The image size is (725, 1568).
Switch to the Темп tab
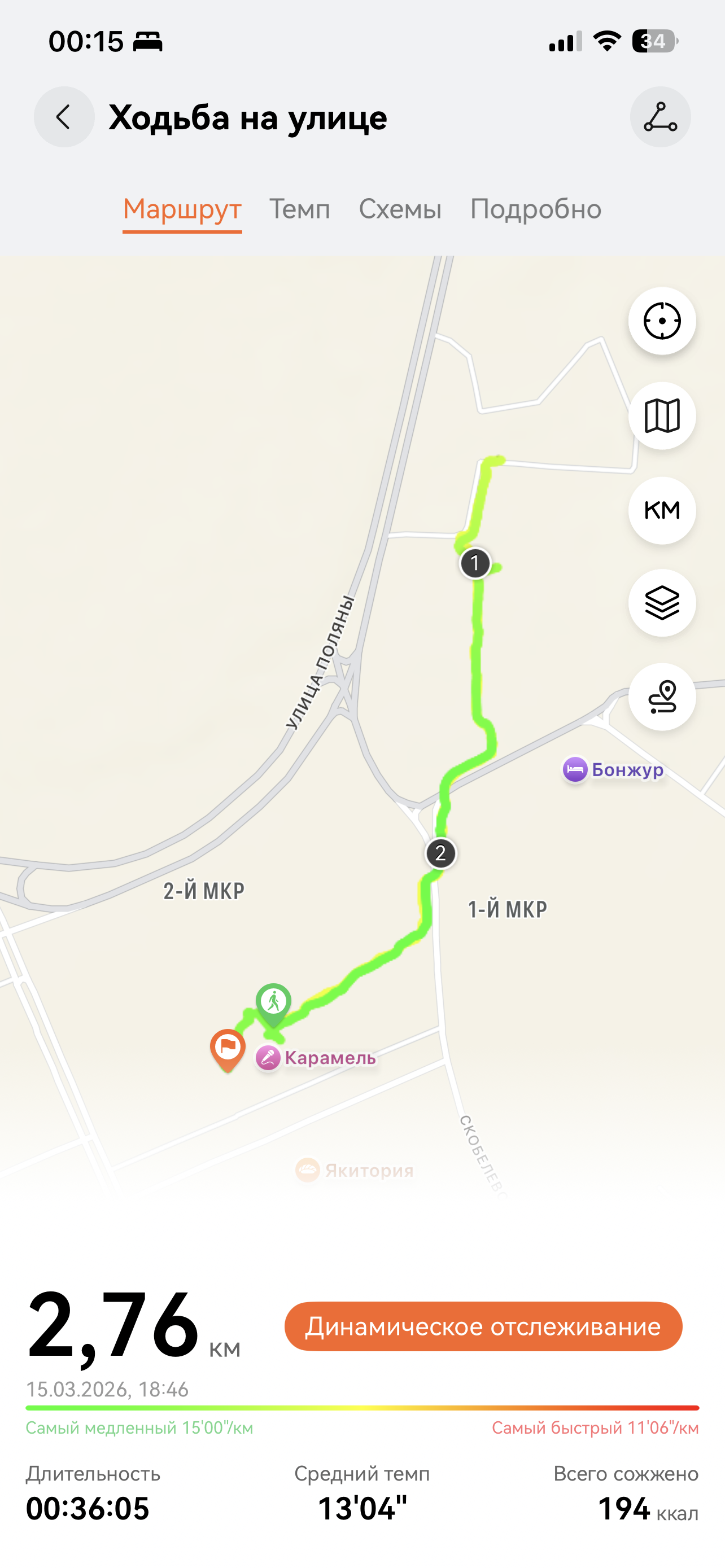(x=299, y=209)
